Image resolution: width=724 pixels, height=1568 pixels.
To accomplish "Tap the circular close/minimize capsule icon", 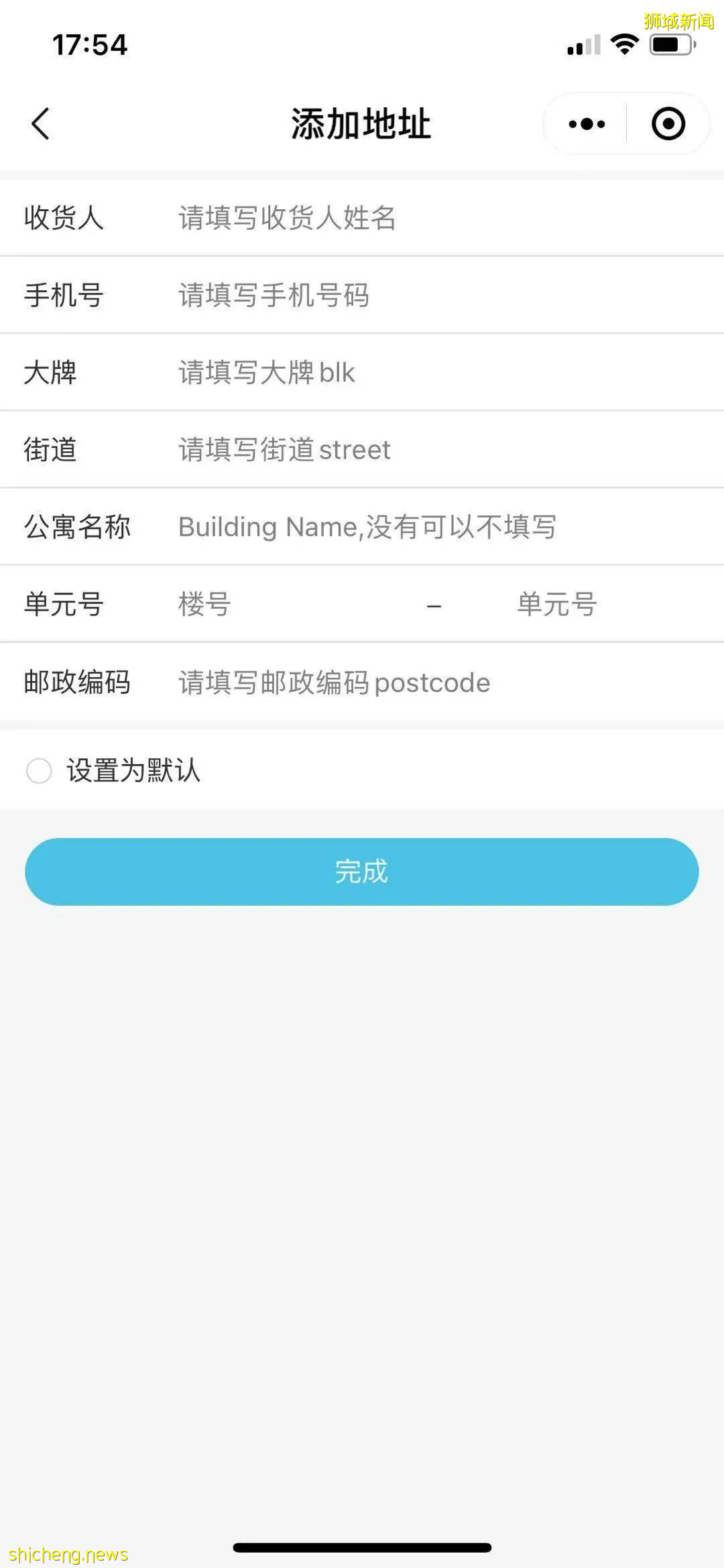I will (x=668, y=123).
